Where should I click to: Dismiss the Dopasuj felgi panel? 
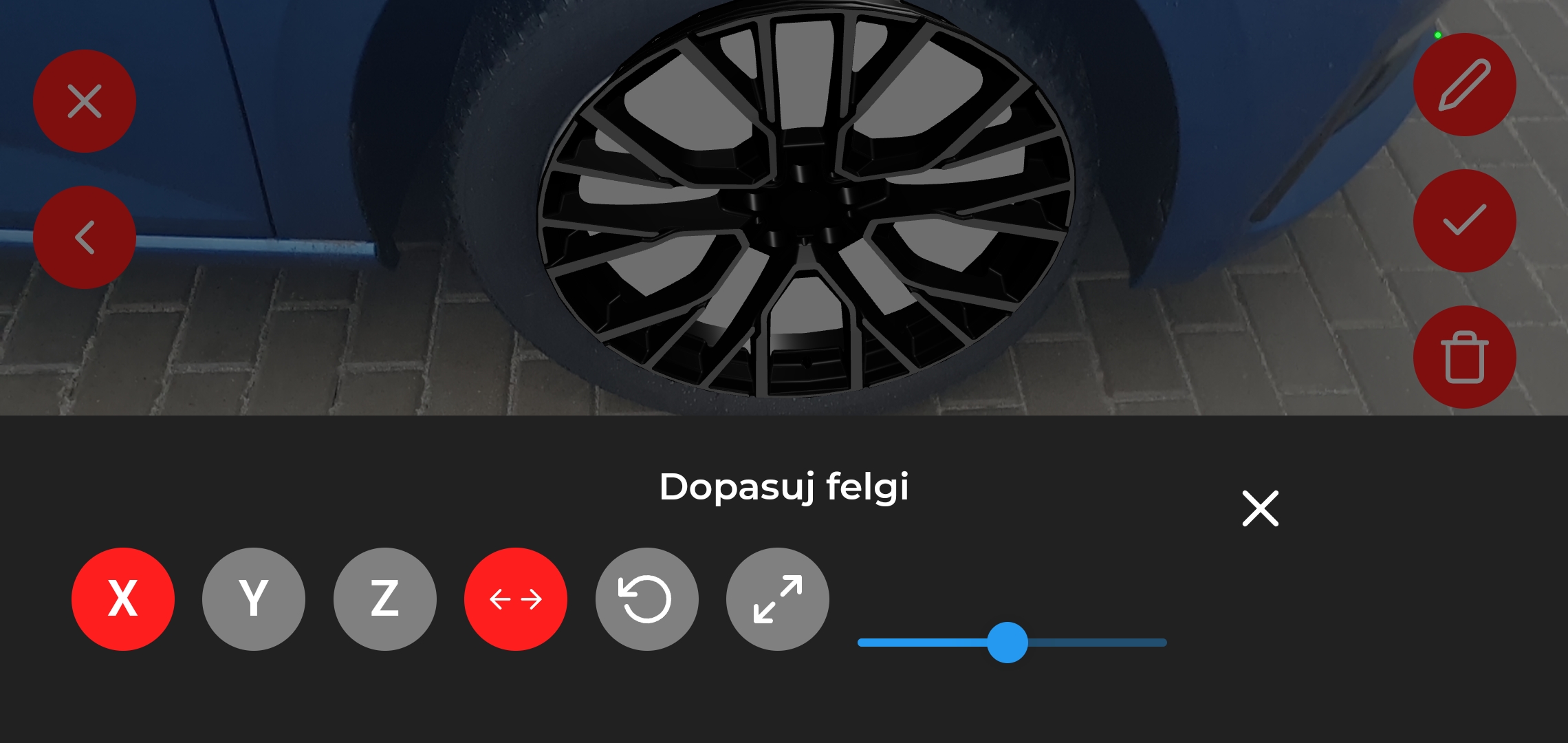coord(1260,508)
